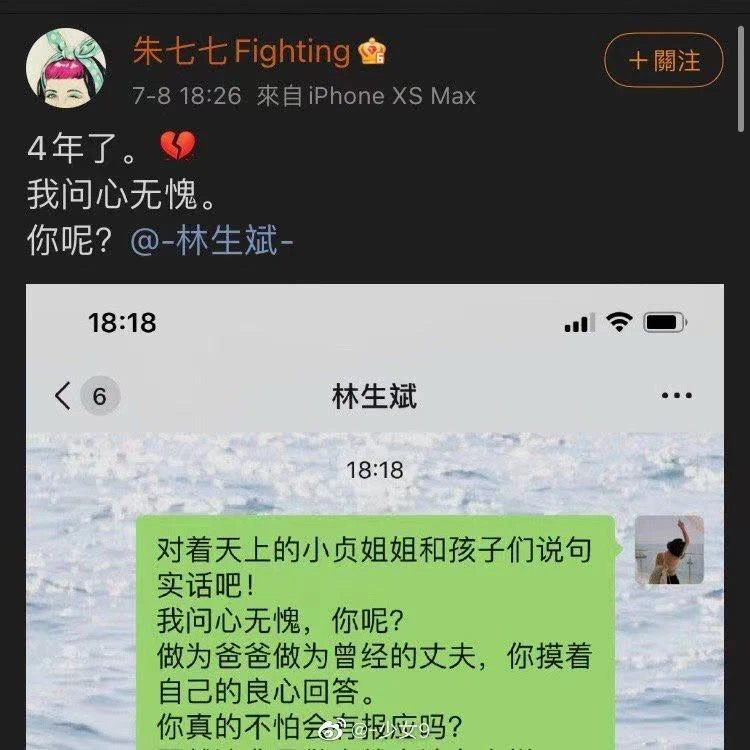Open 朱七七Fighting's profile avatar
The image size is (750, 750).
pos(65,68)
